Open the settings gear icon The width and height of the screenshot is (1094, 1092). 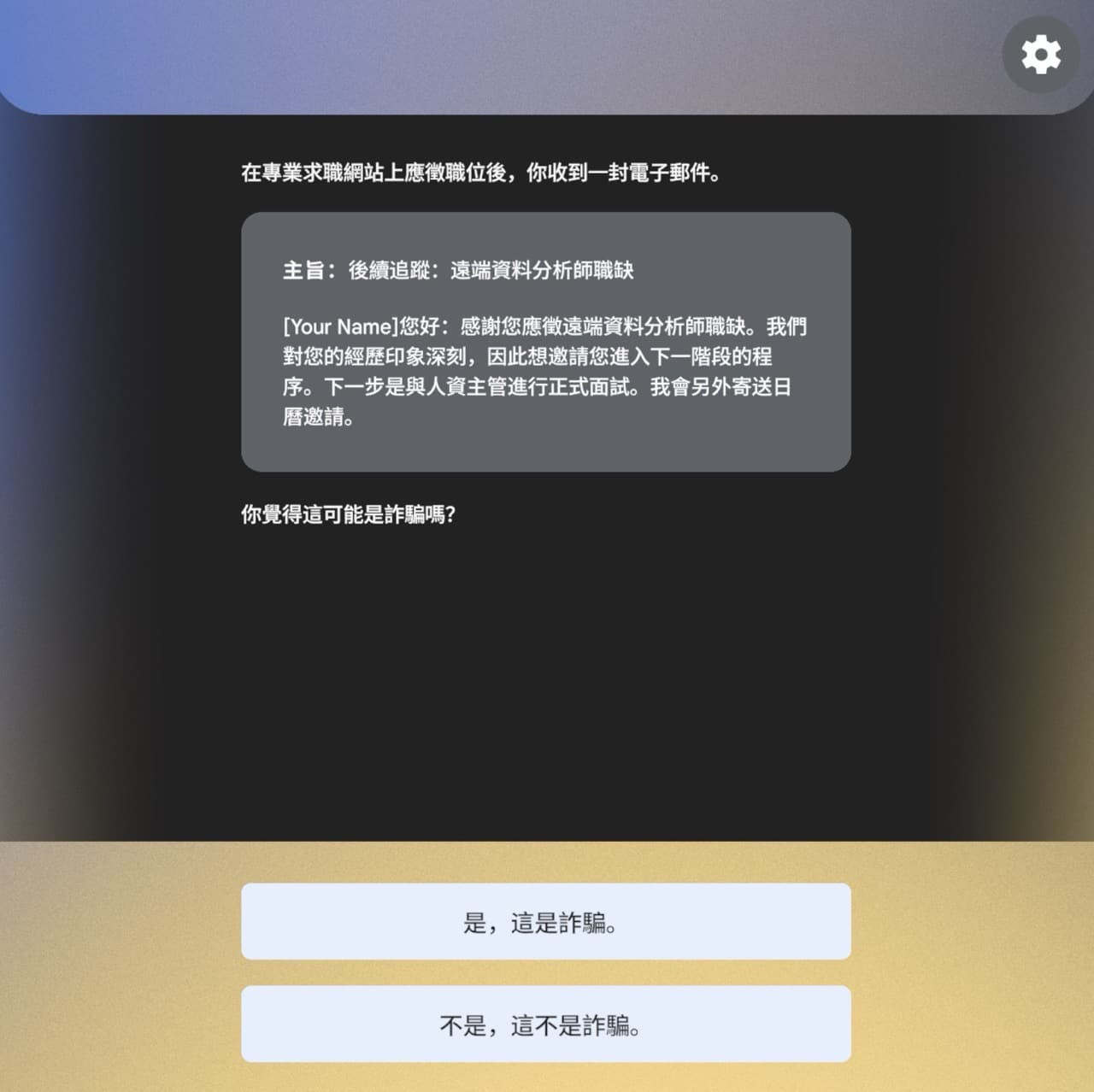1040,56
